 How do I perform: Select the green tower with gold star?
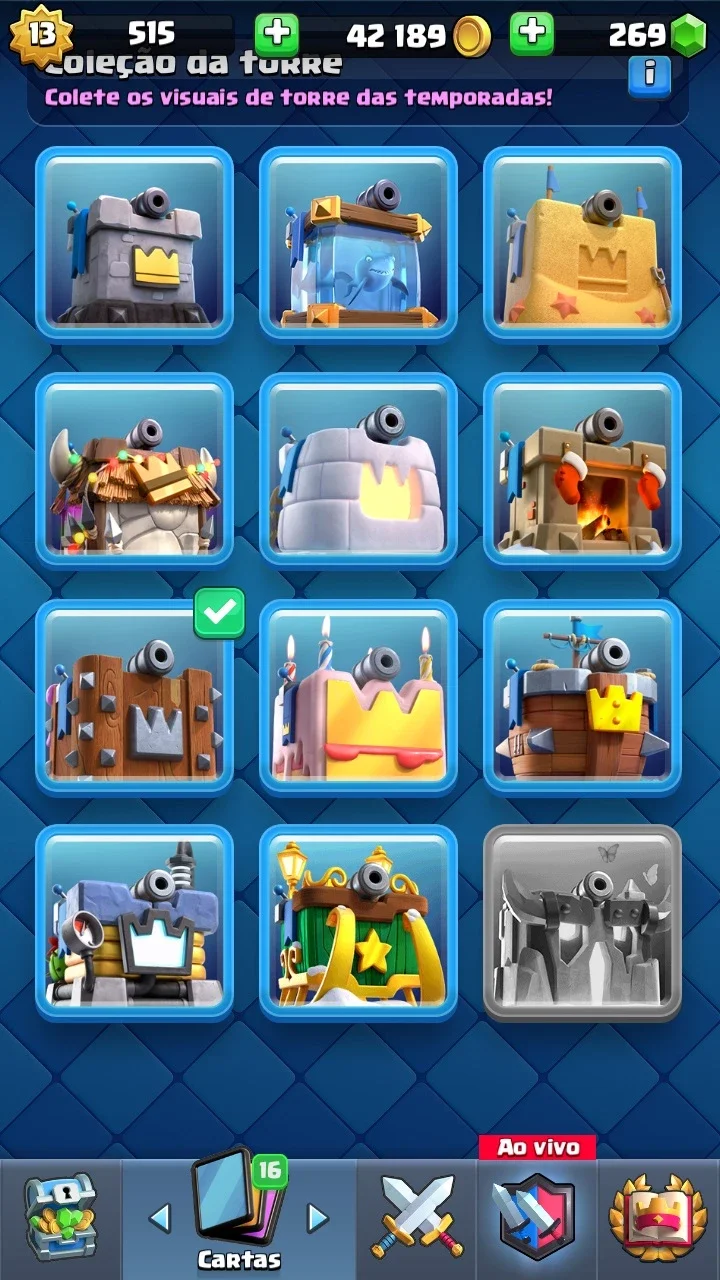coord(358,923)
